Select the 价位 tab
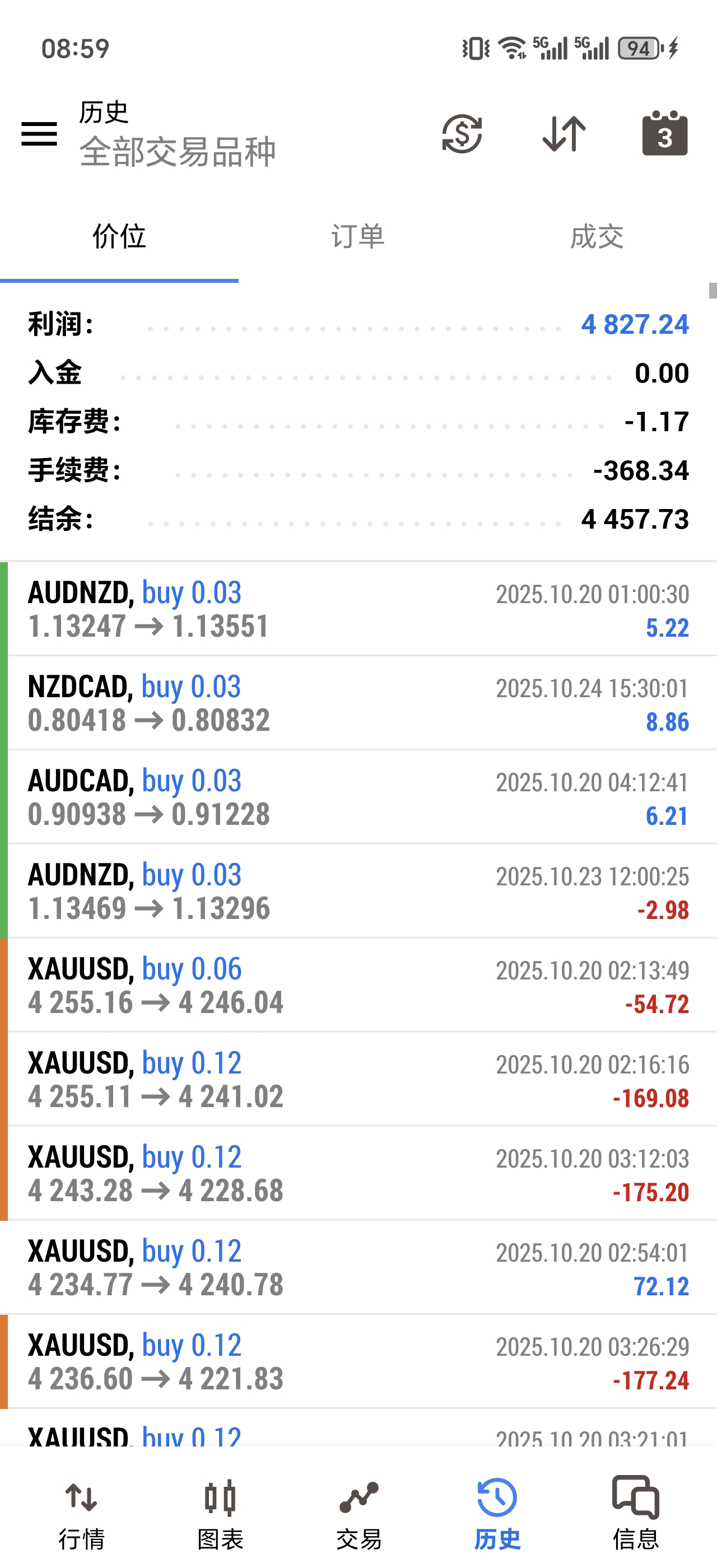The height and width of the screenshot is (1568, 717). tap(119, 237)
